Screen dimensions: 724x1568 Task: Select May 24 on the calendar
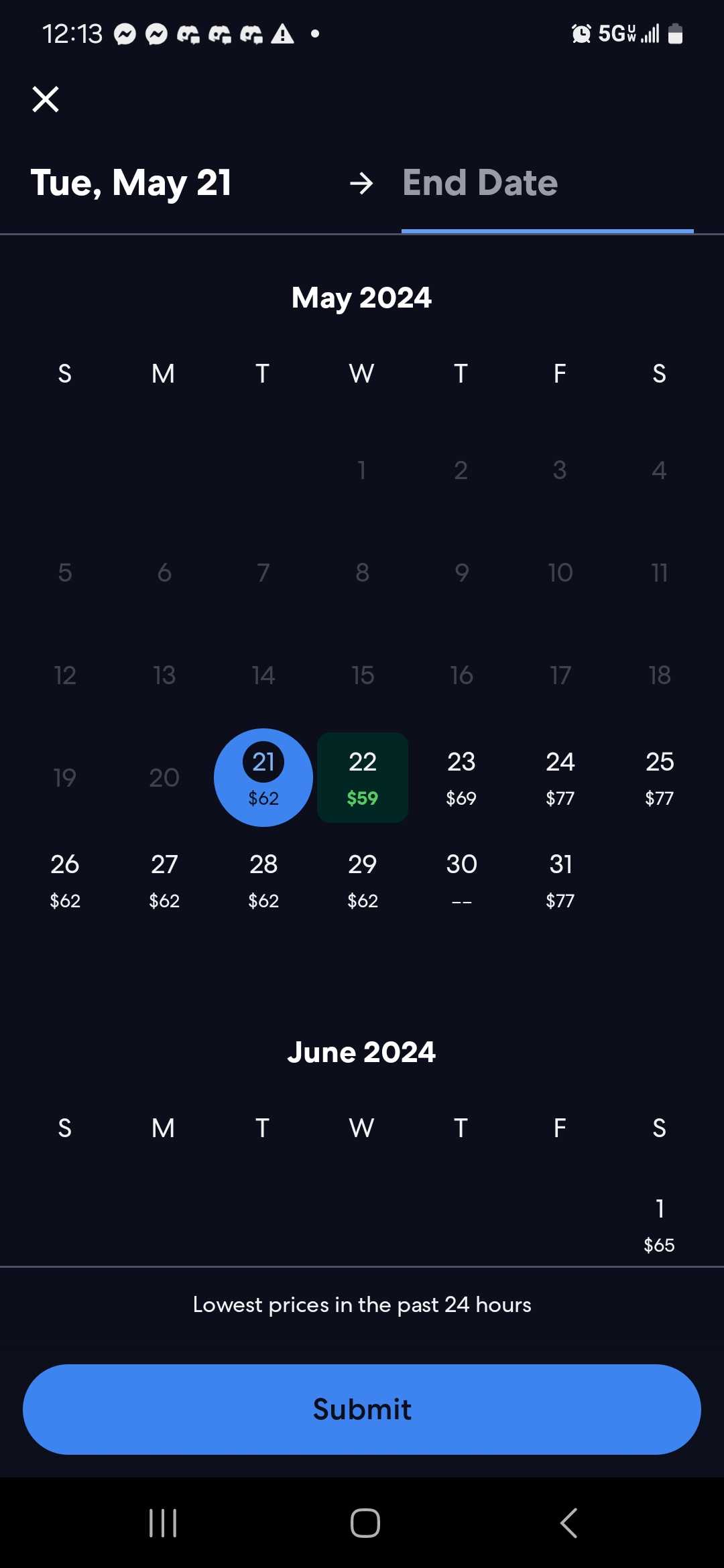560,777
